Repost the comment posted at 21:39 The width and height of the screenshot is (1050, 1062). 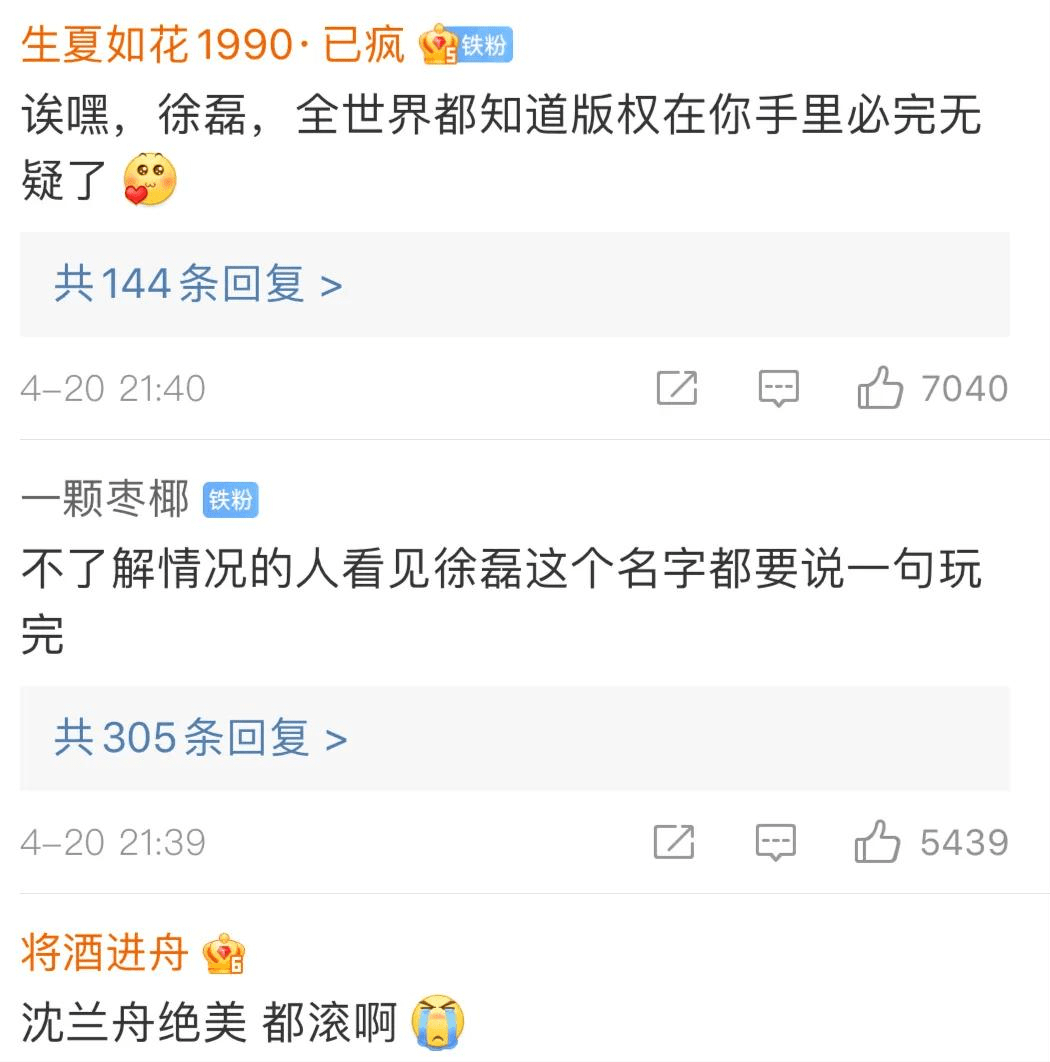pos(675,842)
